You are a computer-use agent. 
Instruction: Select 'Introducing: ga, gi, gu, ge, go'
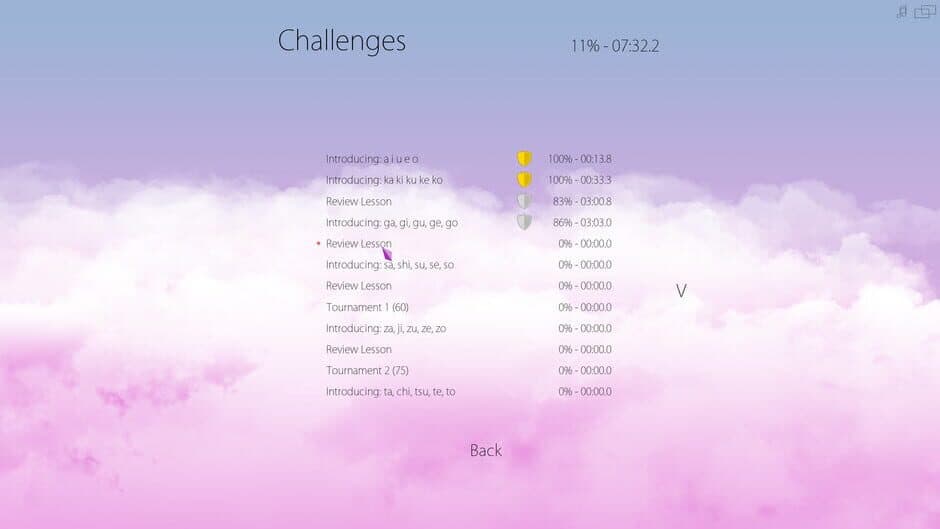(x=392, y=222)
